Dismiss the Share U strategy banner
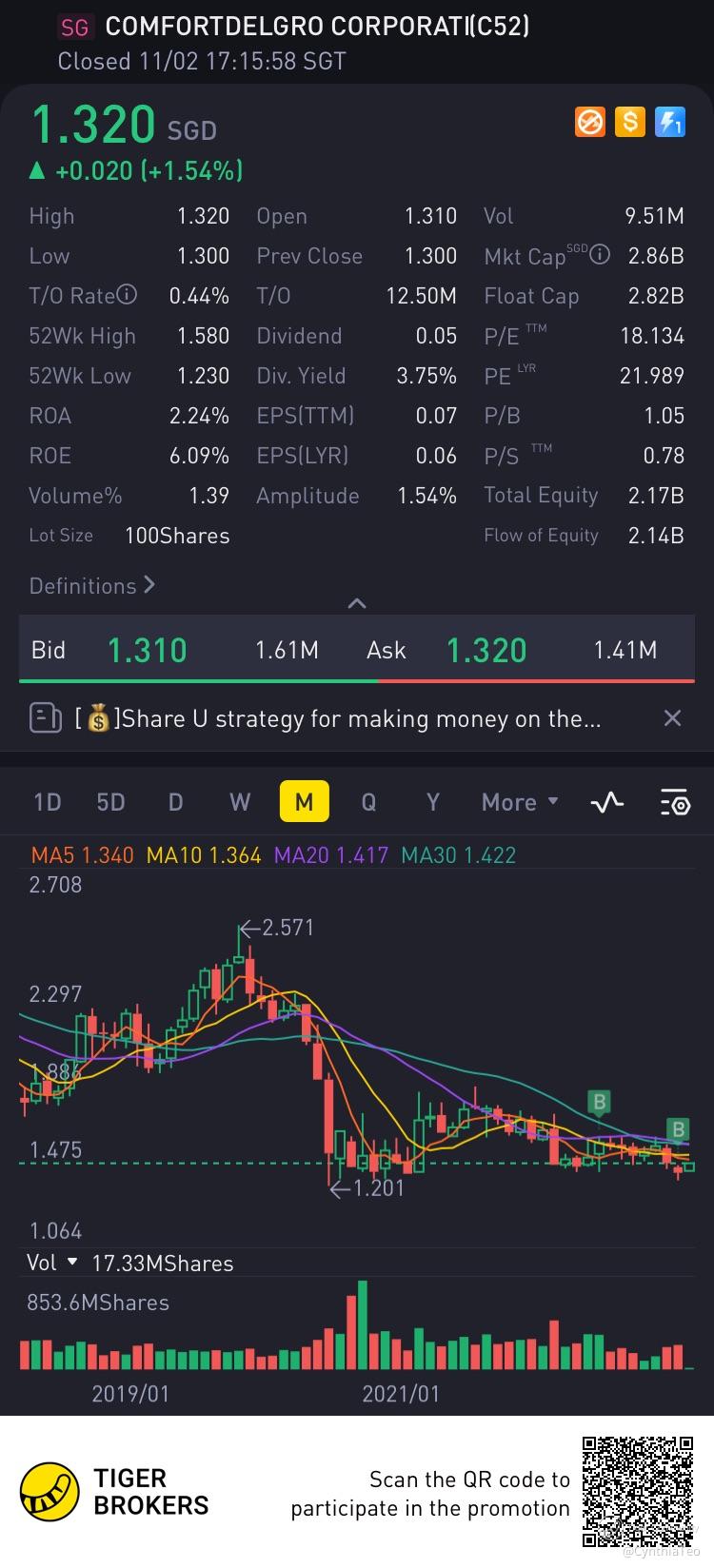The height and width of the screenshot is (1568, 714). click(x=672, y=718)
